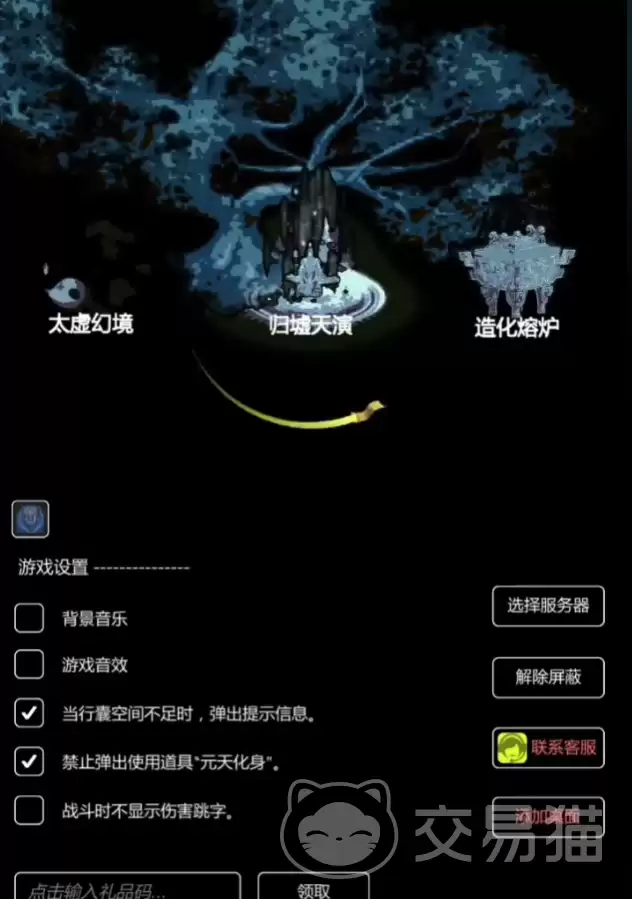Open 选择服务器
This screenshot has width=632, height=899.
(548, 605)
